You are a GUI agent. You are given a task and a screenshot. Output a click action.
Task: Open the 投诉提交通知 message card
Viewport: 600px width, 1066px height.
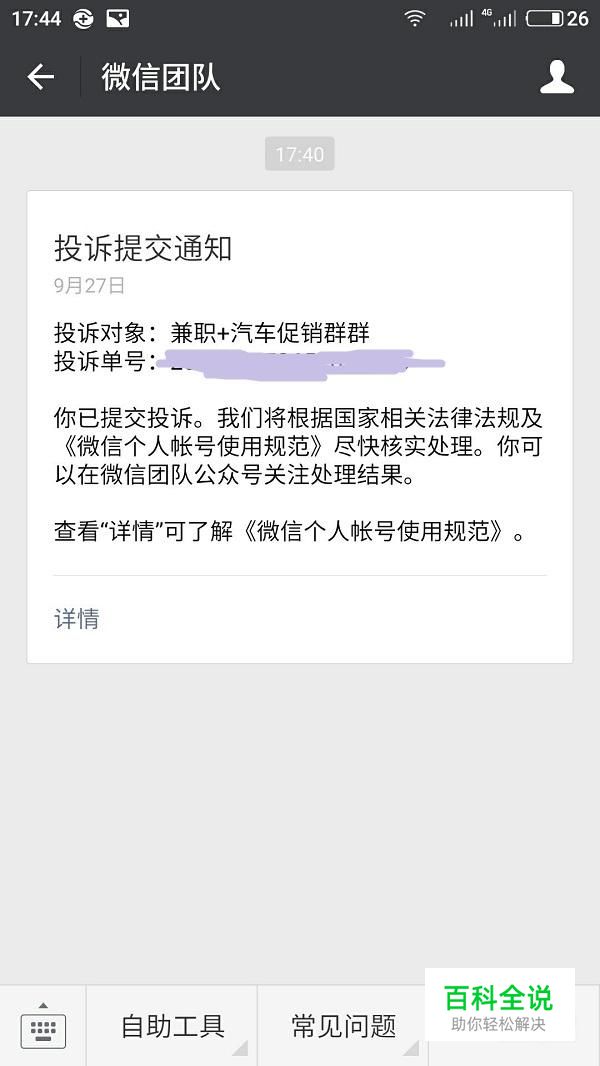coord(300,427)
